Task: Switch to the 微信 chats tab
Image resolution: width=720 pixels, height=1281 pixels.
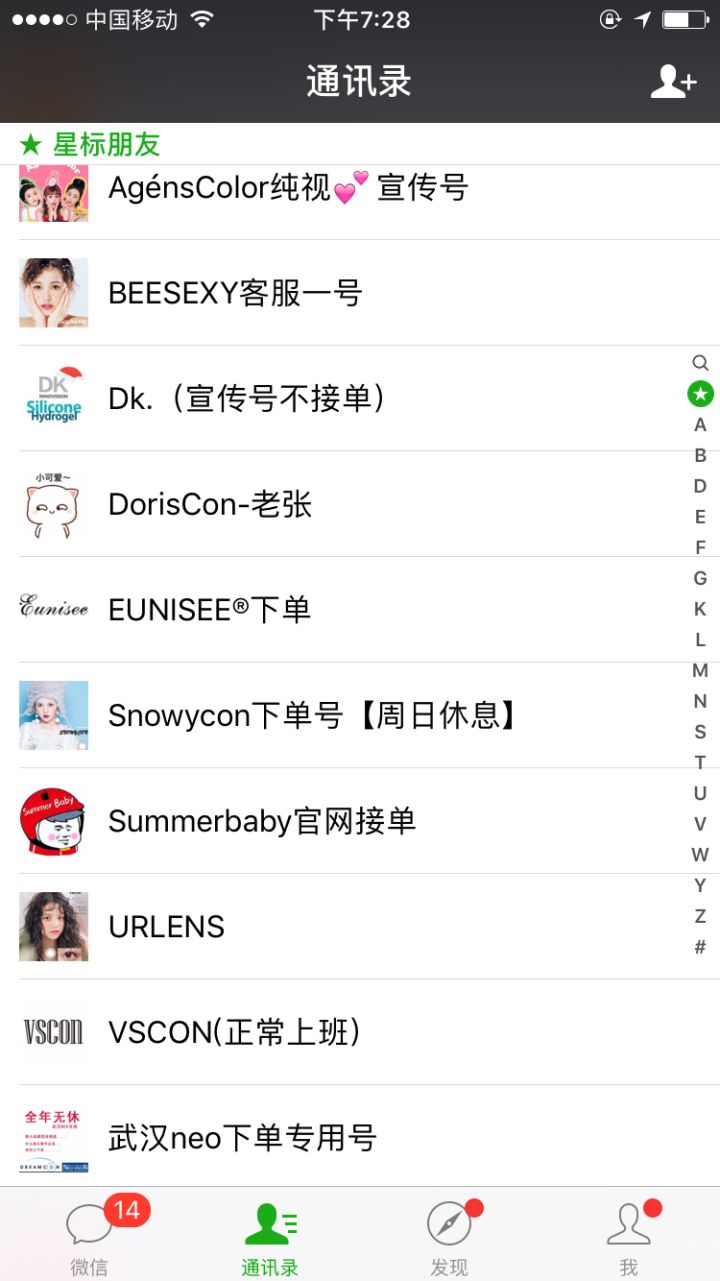Action: tap(90, 1236)
